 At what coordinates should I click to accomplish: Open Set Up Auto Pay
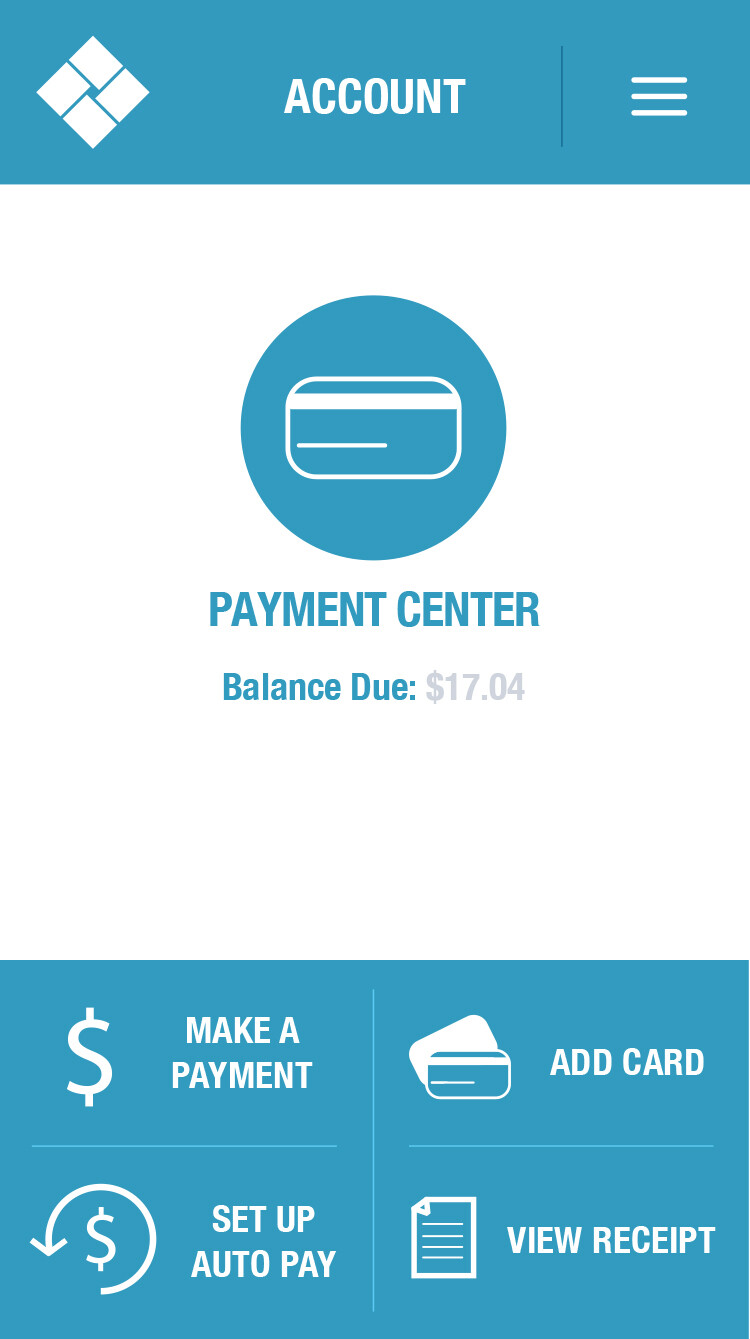point(186,1240)
